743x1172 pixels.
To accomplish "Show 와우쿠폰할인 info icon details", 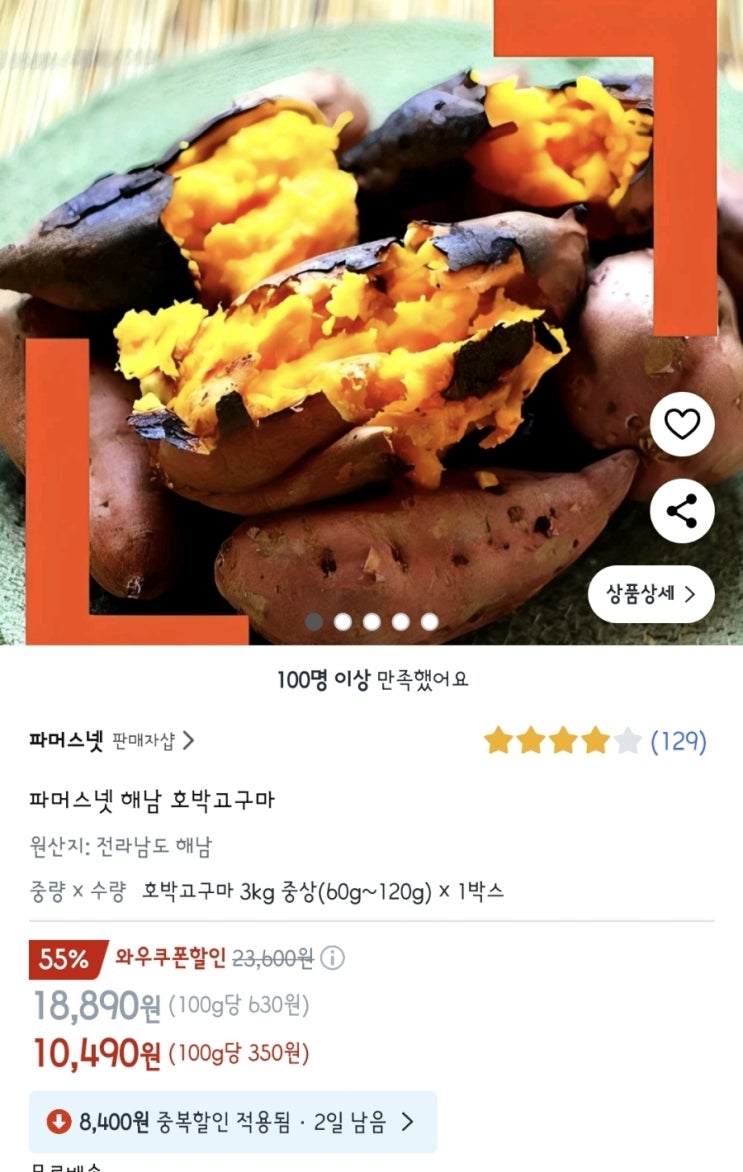I will 332,959.
